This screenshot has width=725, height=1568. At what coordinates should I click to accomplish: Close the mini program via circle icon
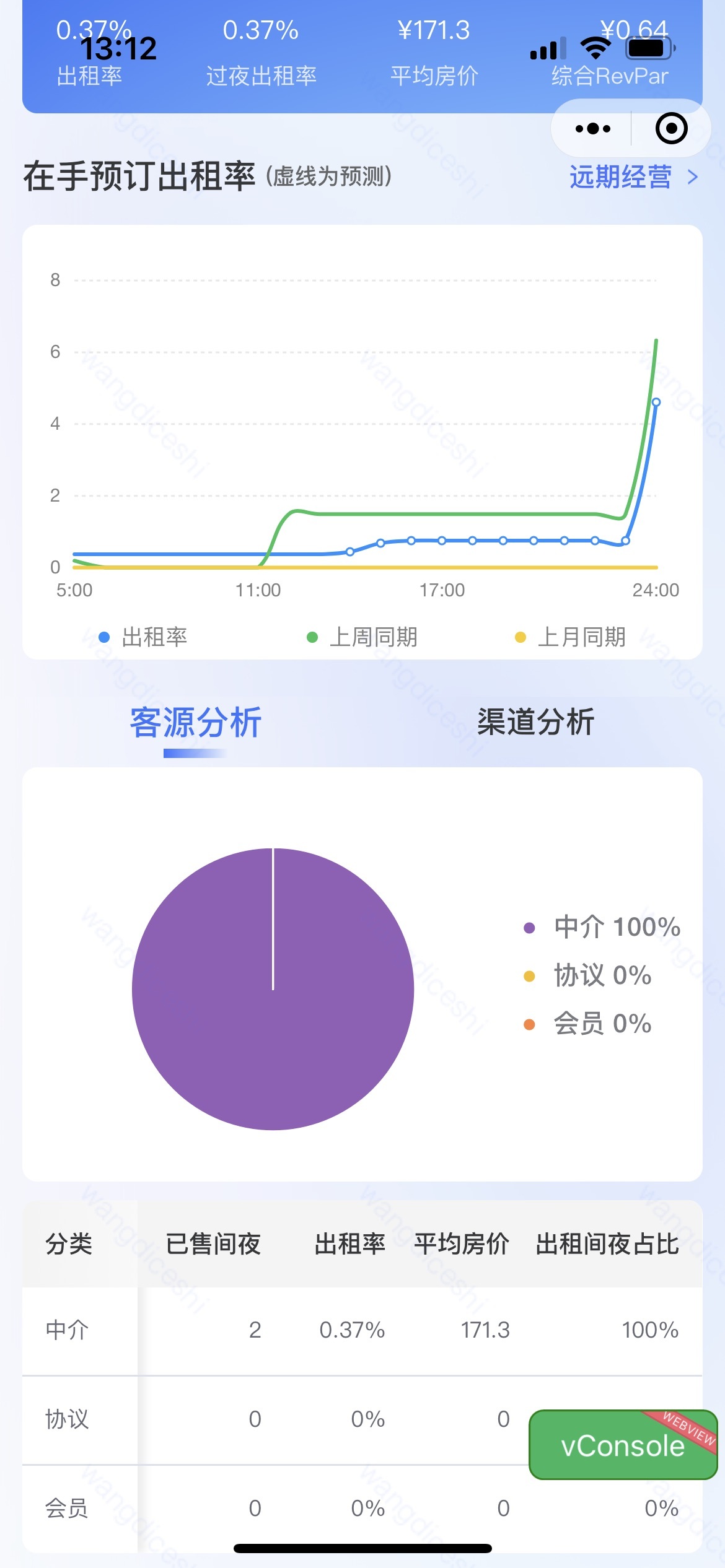[x=671, y=129]
